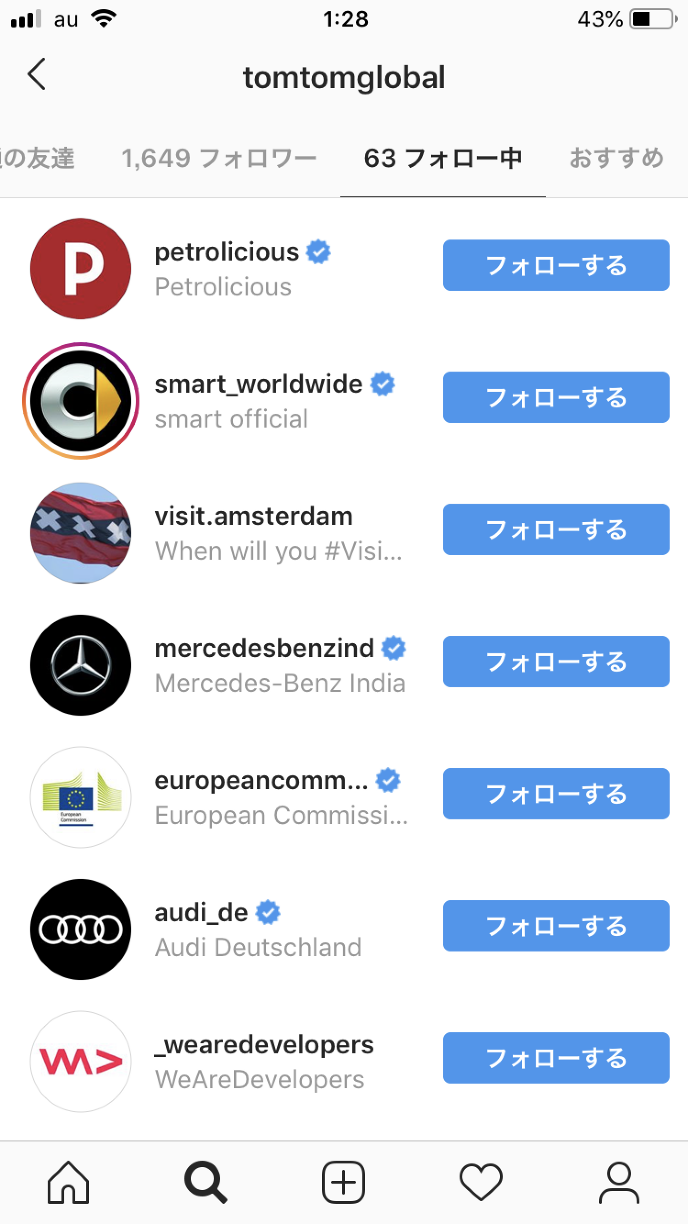Image resolution: width=688 pixels, height=1224 pixels.
Task: Follow visit.amsterdam with its フォローする button
Action: (x=556, y=530)
